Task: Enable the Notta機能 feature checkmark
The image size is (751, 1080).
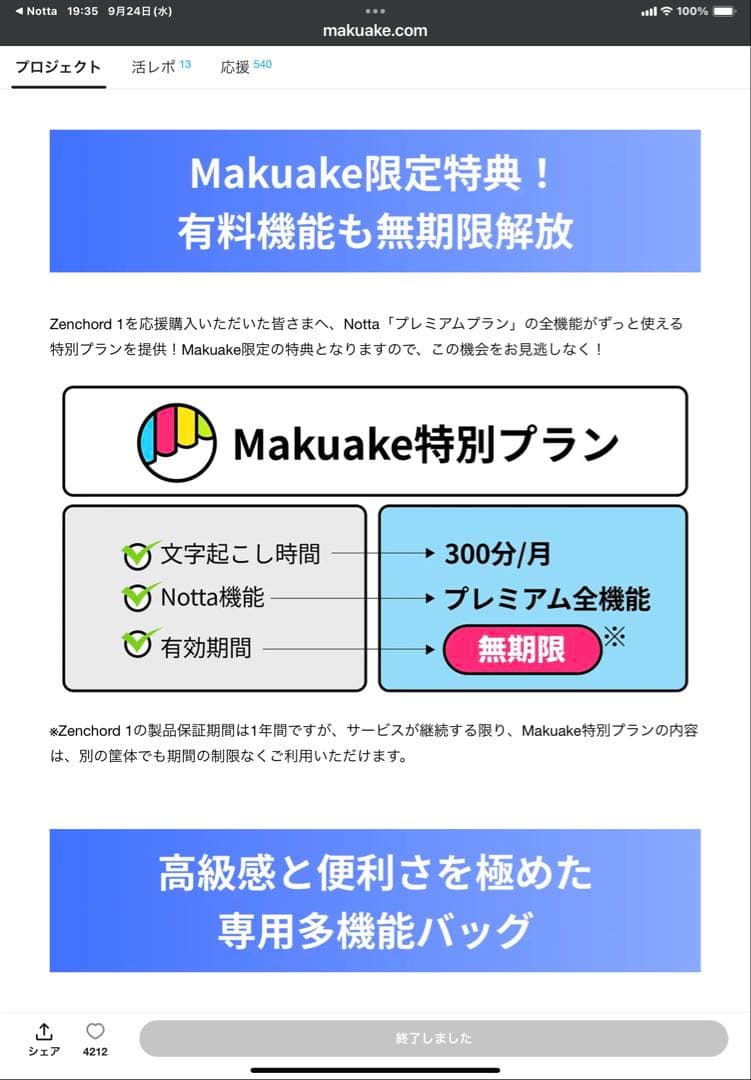Action: point(140,599)
